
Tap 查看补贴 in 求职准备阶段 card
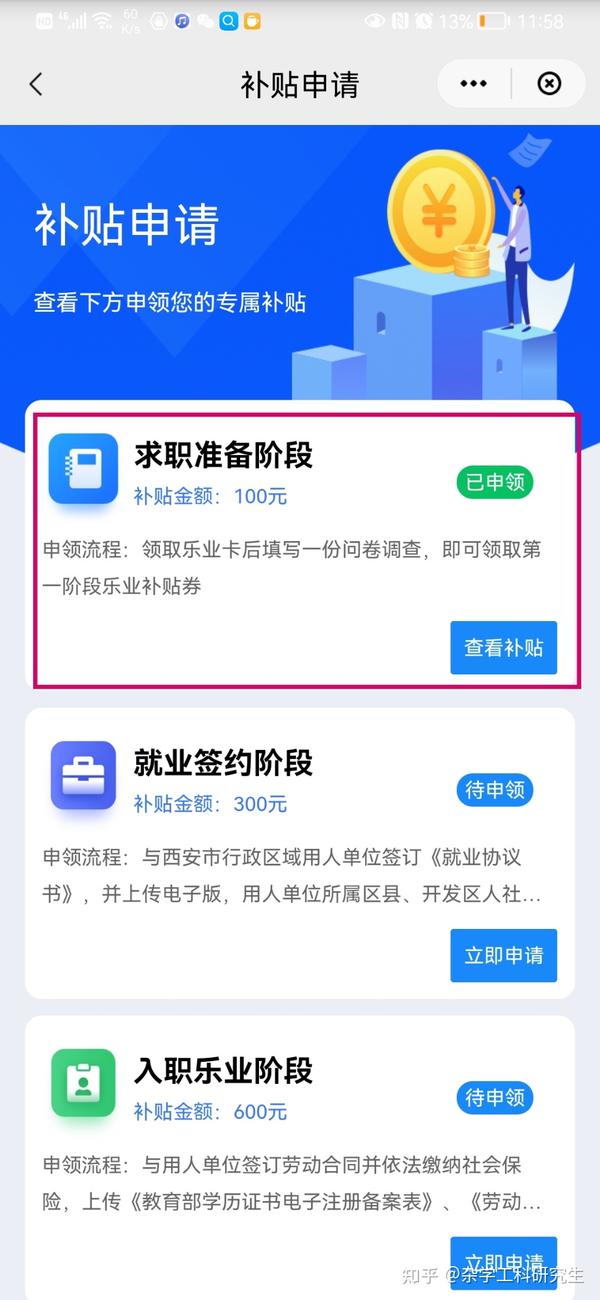click(x=504, y=647)
